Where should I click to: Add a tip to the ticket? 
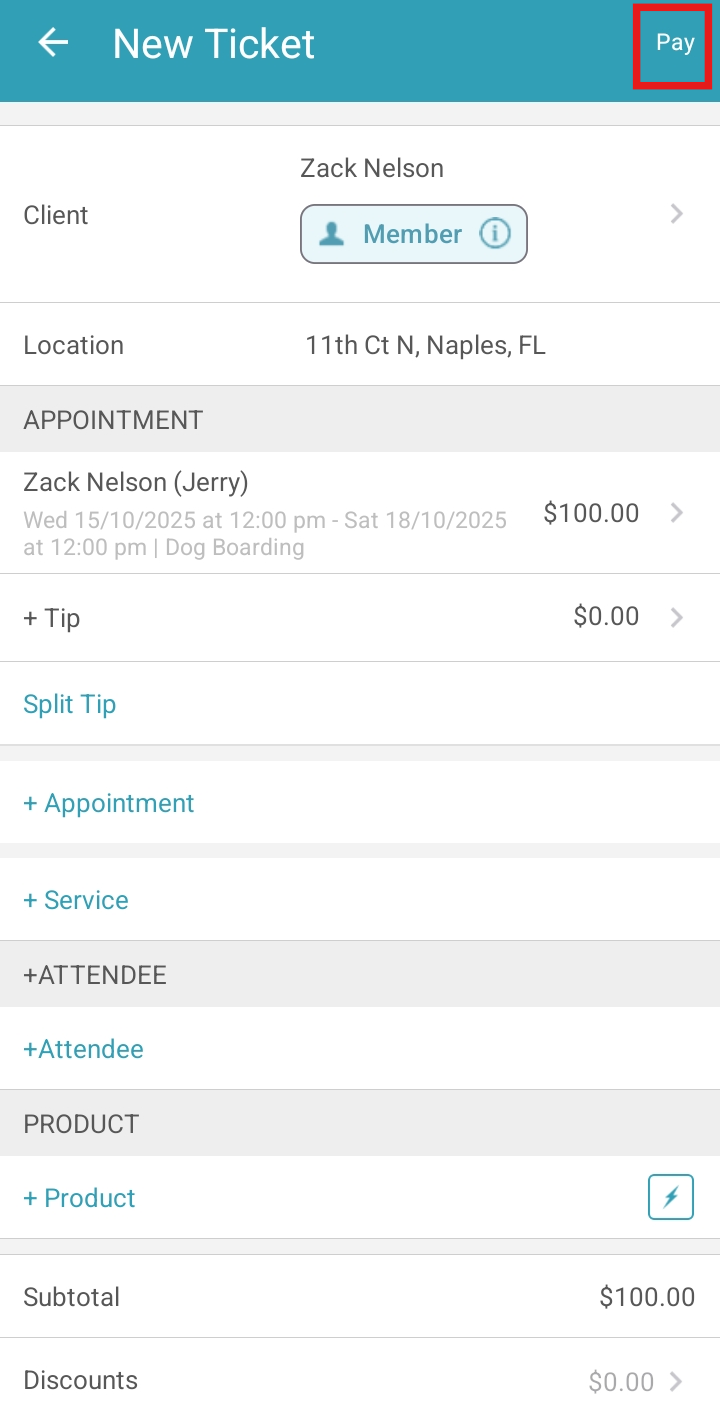(x=360, y=617)
